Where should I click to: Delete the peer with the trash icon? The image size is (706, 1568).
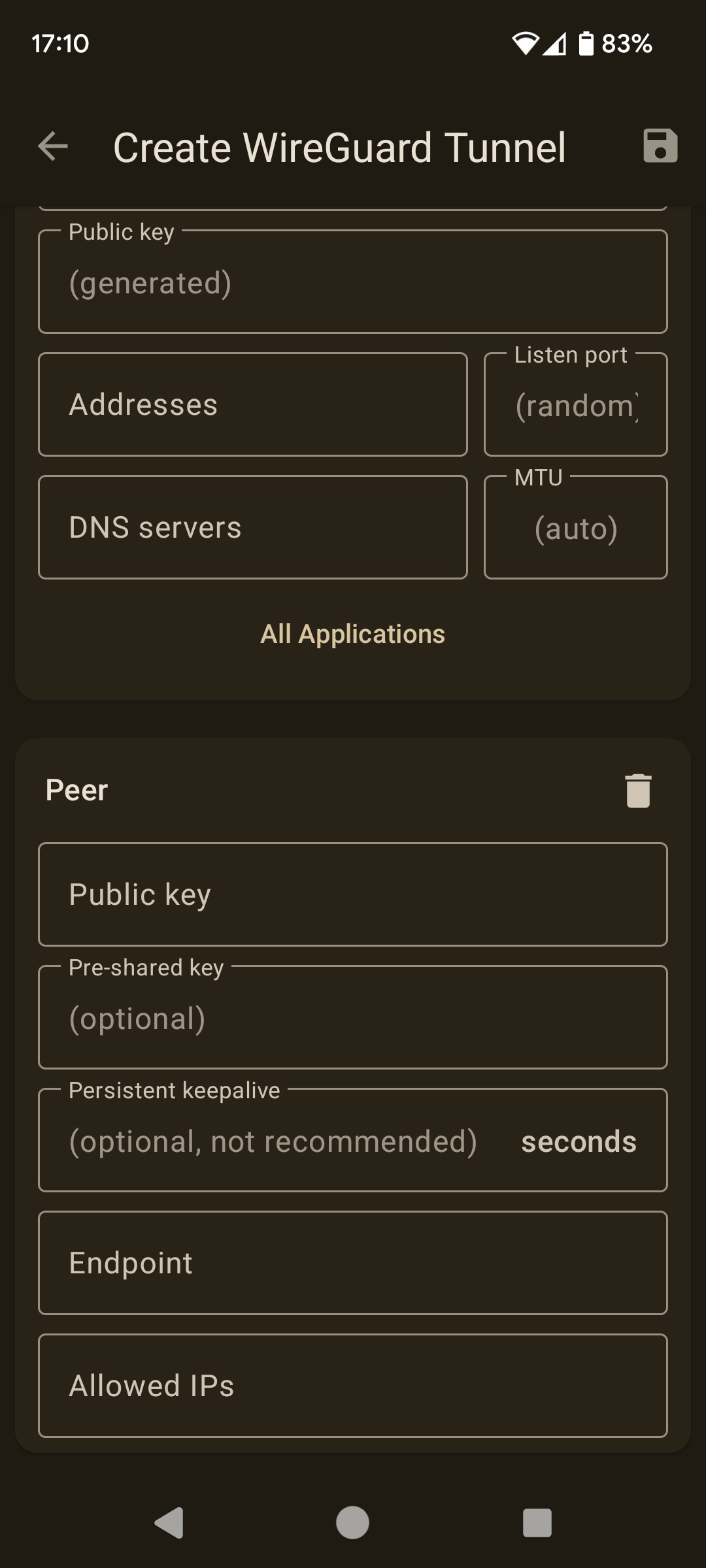(638, 791)
